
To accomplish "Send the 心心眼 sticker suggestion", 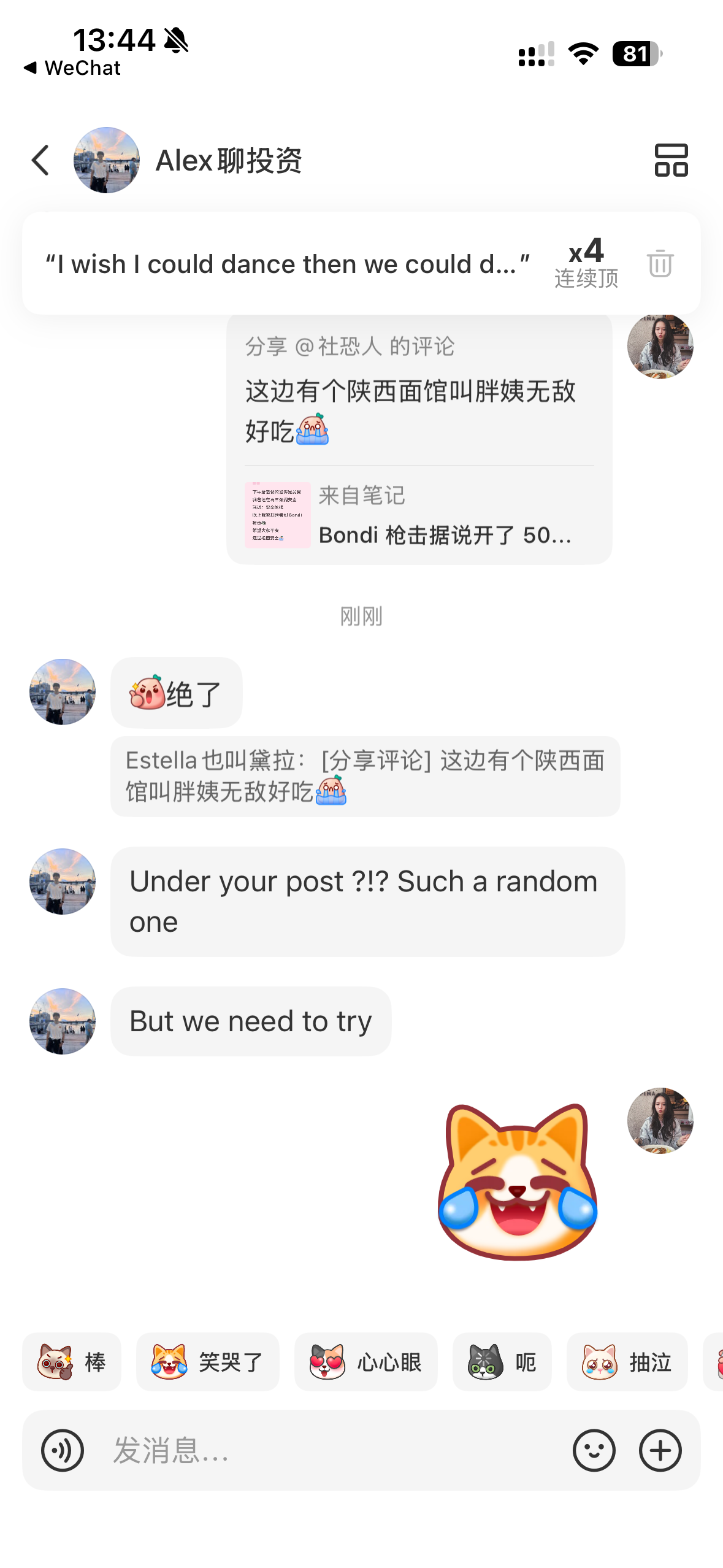I will (x=365, y=1362).
